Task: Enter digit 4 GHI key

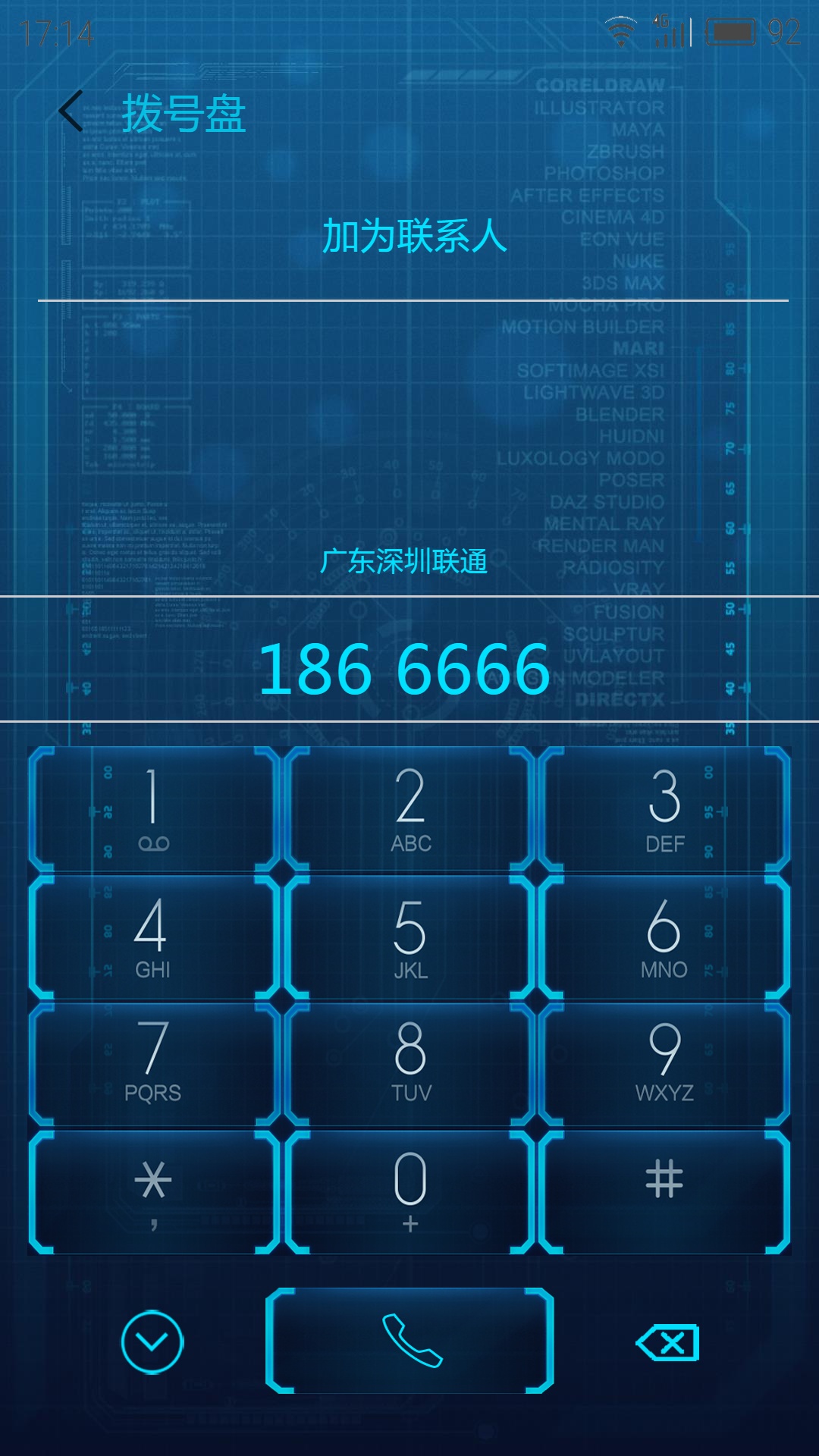Action: pyautogui.click(x=153, y=937)
